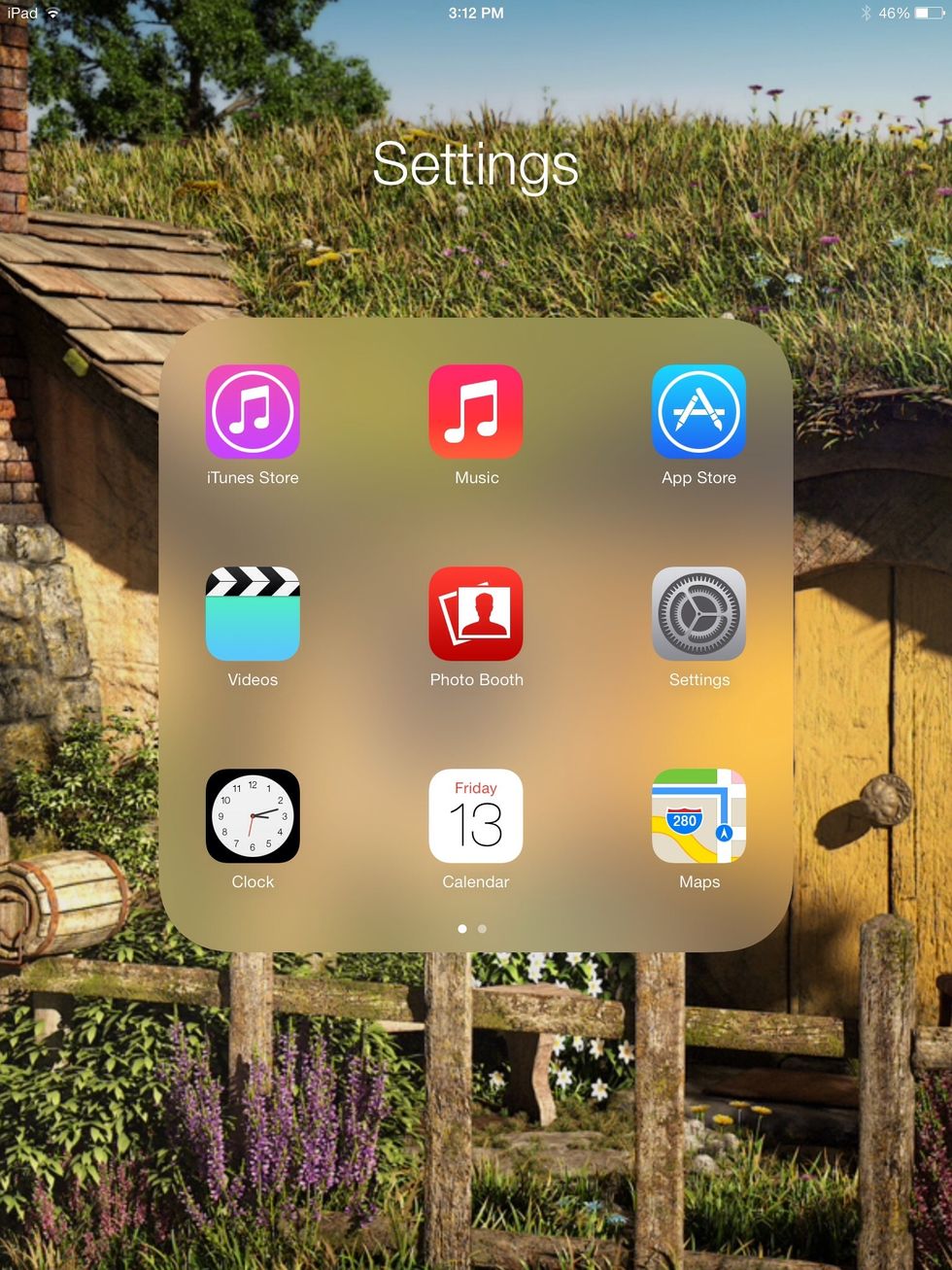Screen dimensions: 952x1270
Task: Tap the folder page indicator dots
Action: [472, 929]
